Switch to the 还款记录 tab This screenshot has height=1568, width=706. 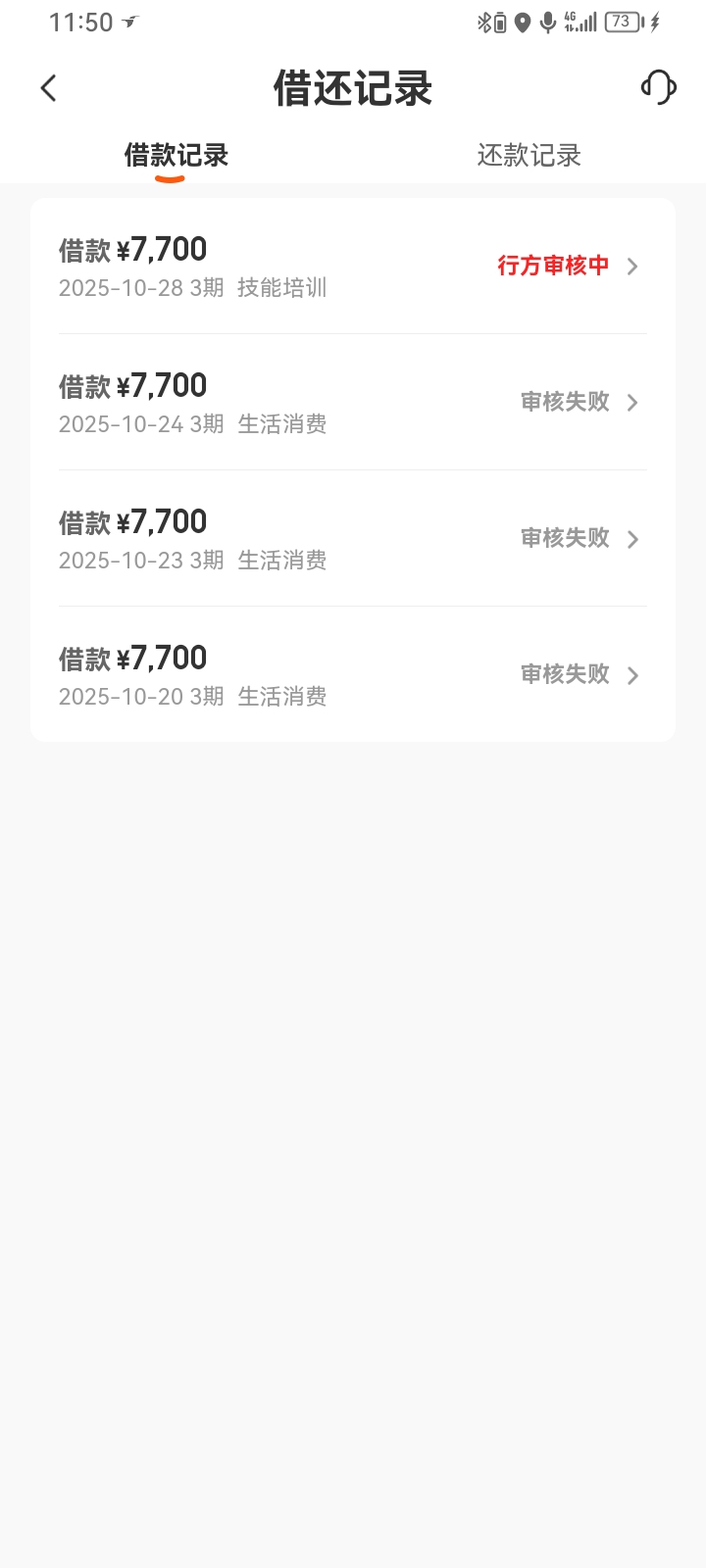[x=529, y=155]
